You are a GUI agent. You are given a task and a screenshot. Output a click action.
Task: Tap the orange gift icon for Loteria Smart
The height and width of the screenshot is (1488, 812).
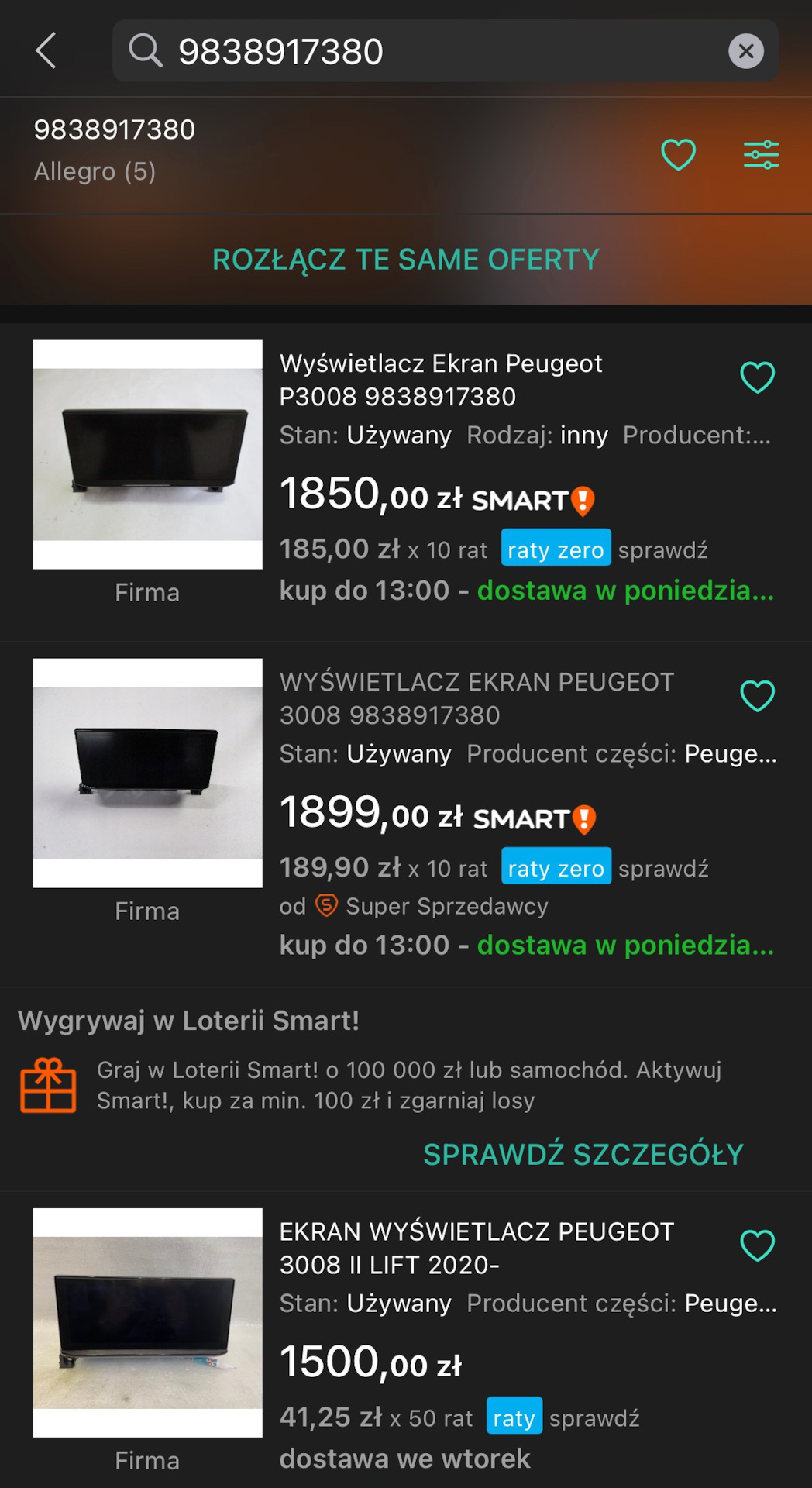[50, 1084]
